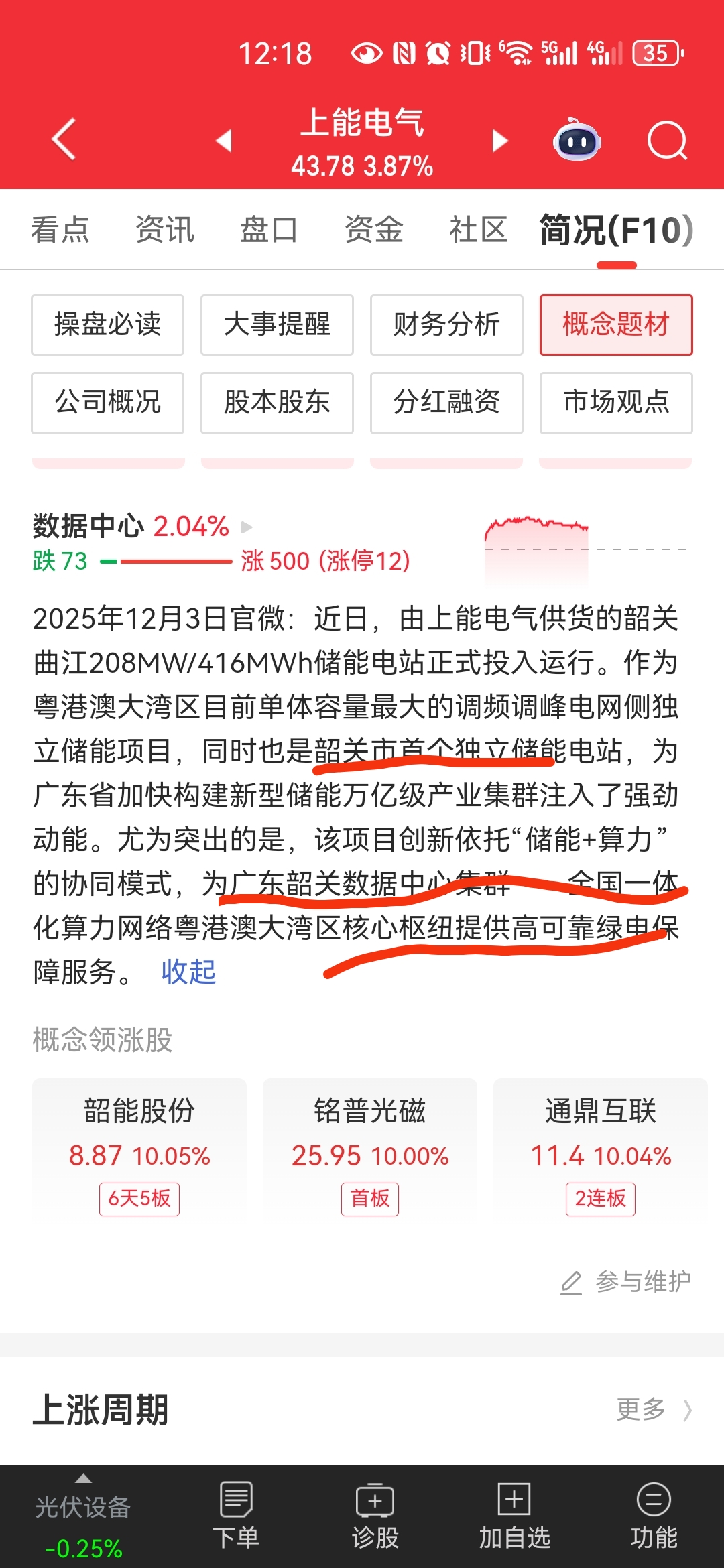Image resolution: width=724 pixels, height=1568 pixels.
Task: Open the search magnifier icon
Action: click(x=668, y=140)
